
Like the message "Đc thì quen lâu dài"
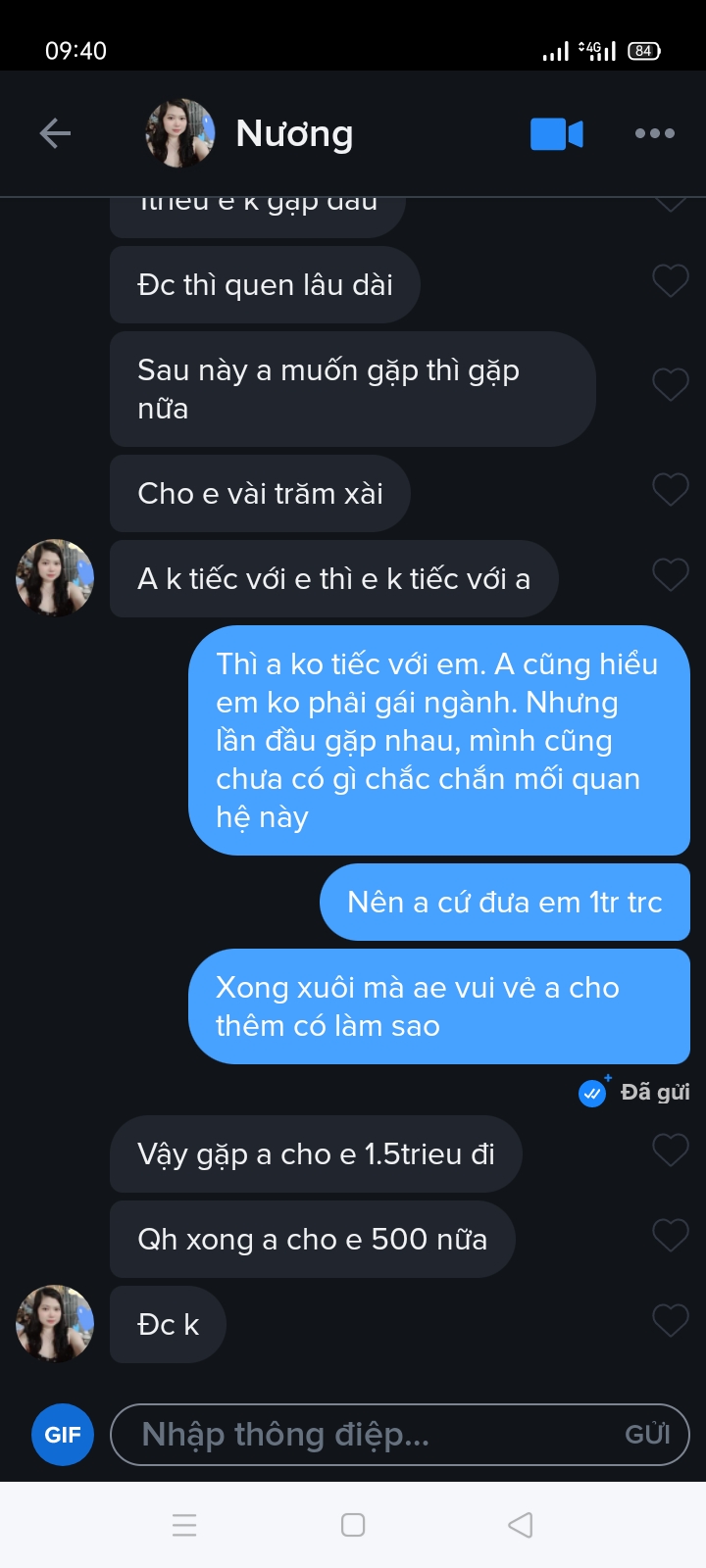point(671,282)
